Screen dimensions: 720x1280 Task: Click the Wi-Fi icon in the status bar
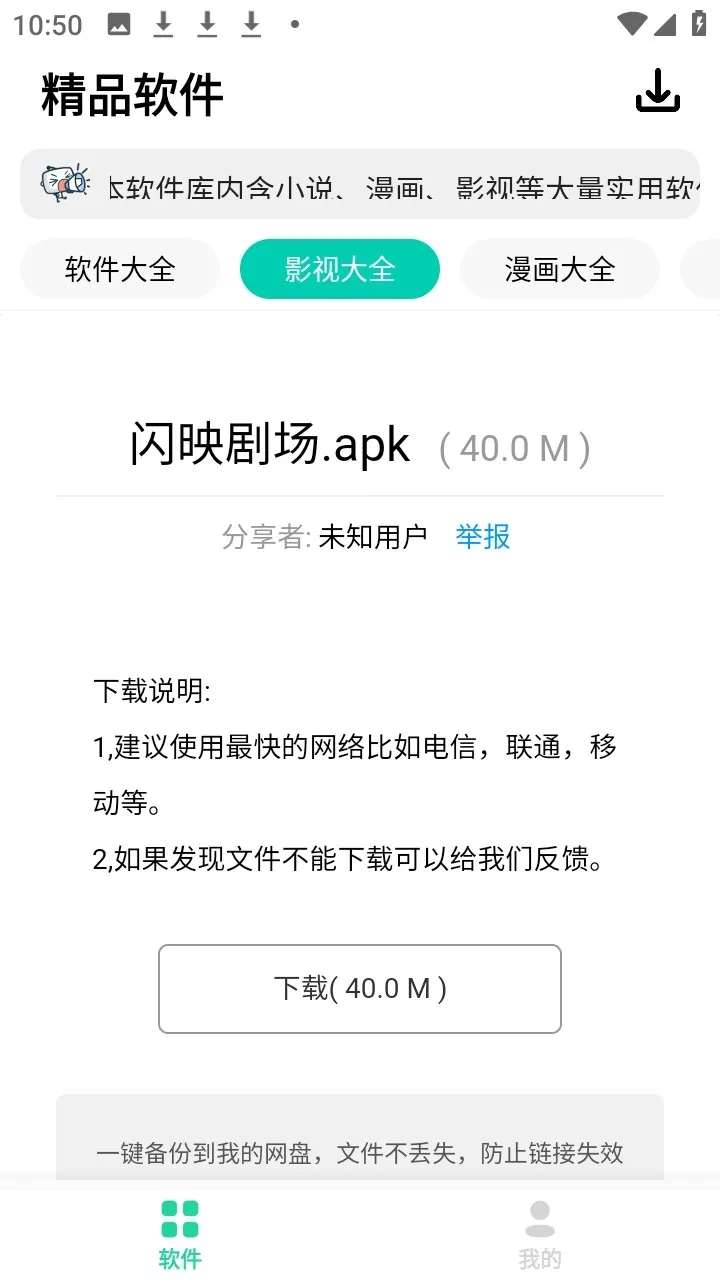[x=634, y=23]
